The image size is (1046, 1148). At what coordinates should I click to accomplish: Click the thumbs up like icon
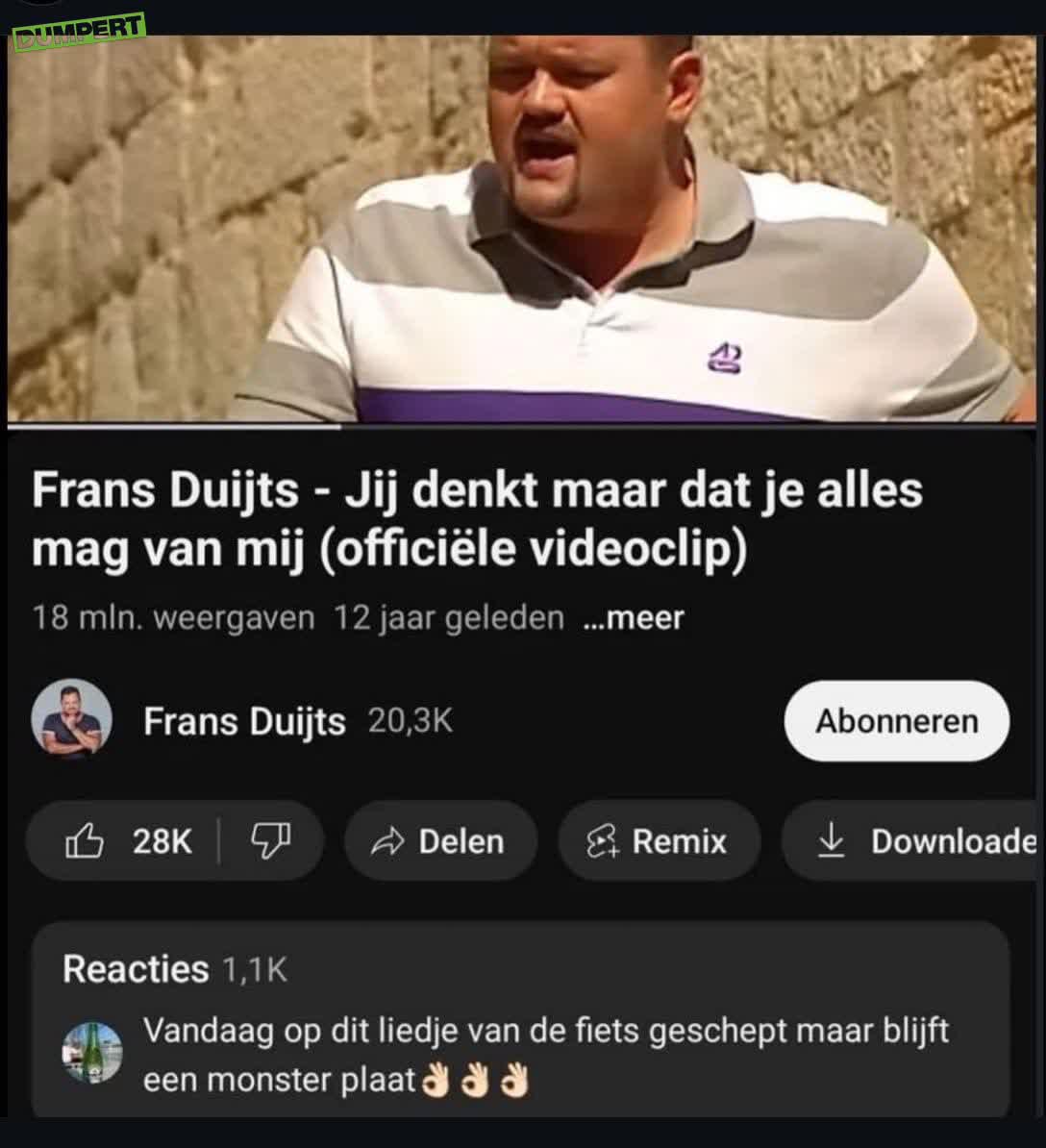pyautogui.click(x=87, y=841)
